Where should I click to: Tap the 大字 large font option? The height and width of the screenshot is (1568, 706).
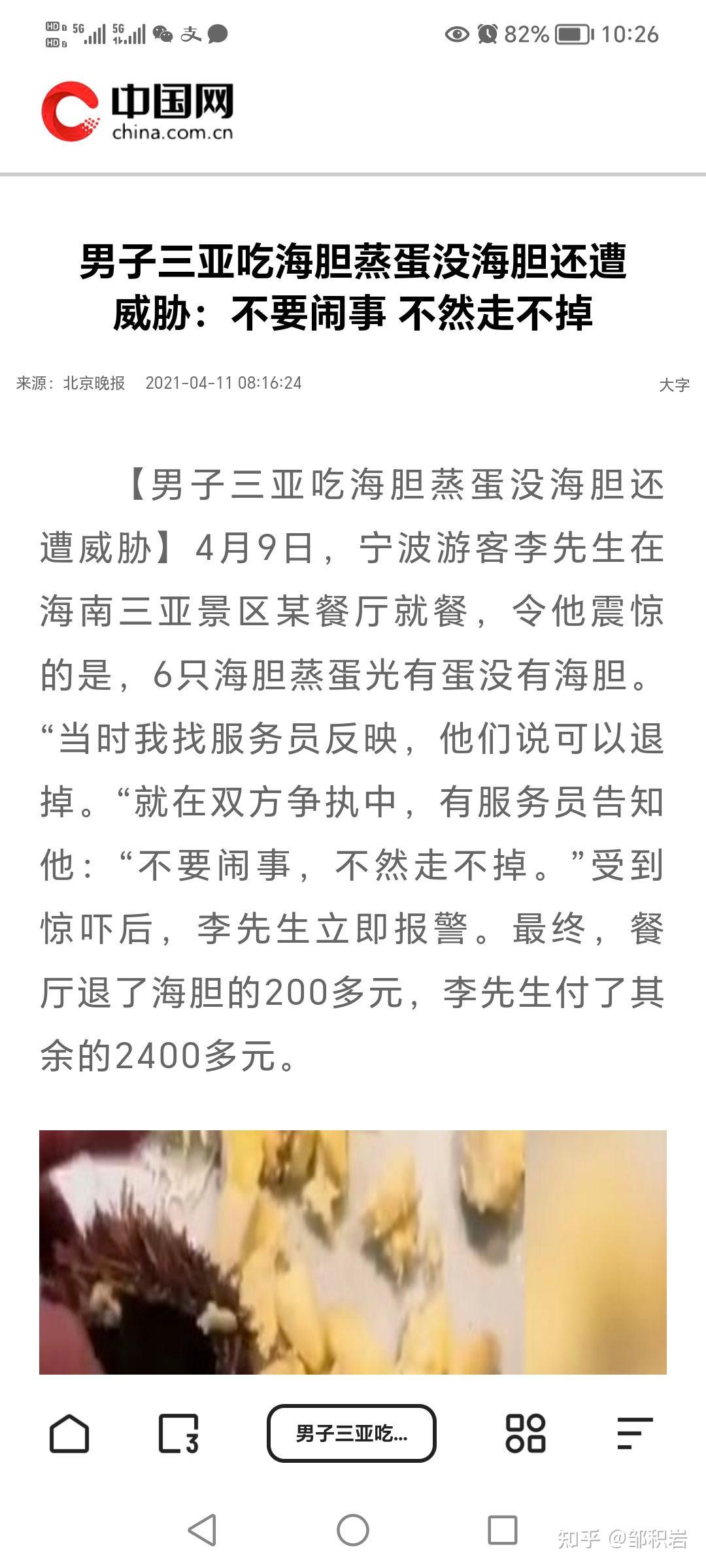click(x=674, y=385)
